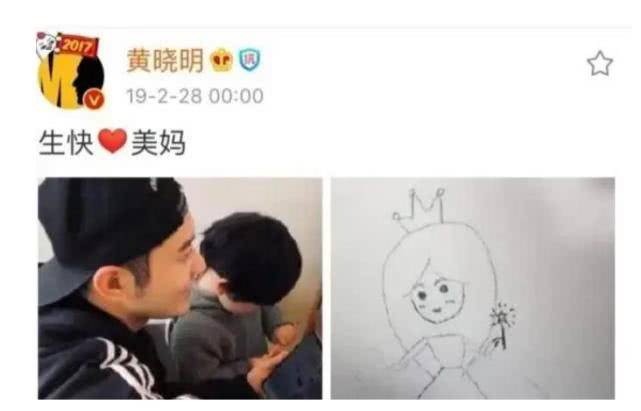Viewport: 641px width, 411px height.
Task: Favorite this post with the star icon
Action: (599, 64)
